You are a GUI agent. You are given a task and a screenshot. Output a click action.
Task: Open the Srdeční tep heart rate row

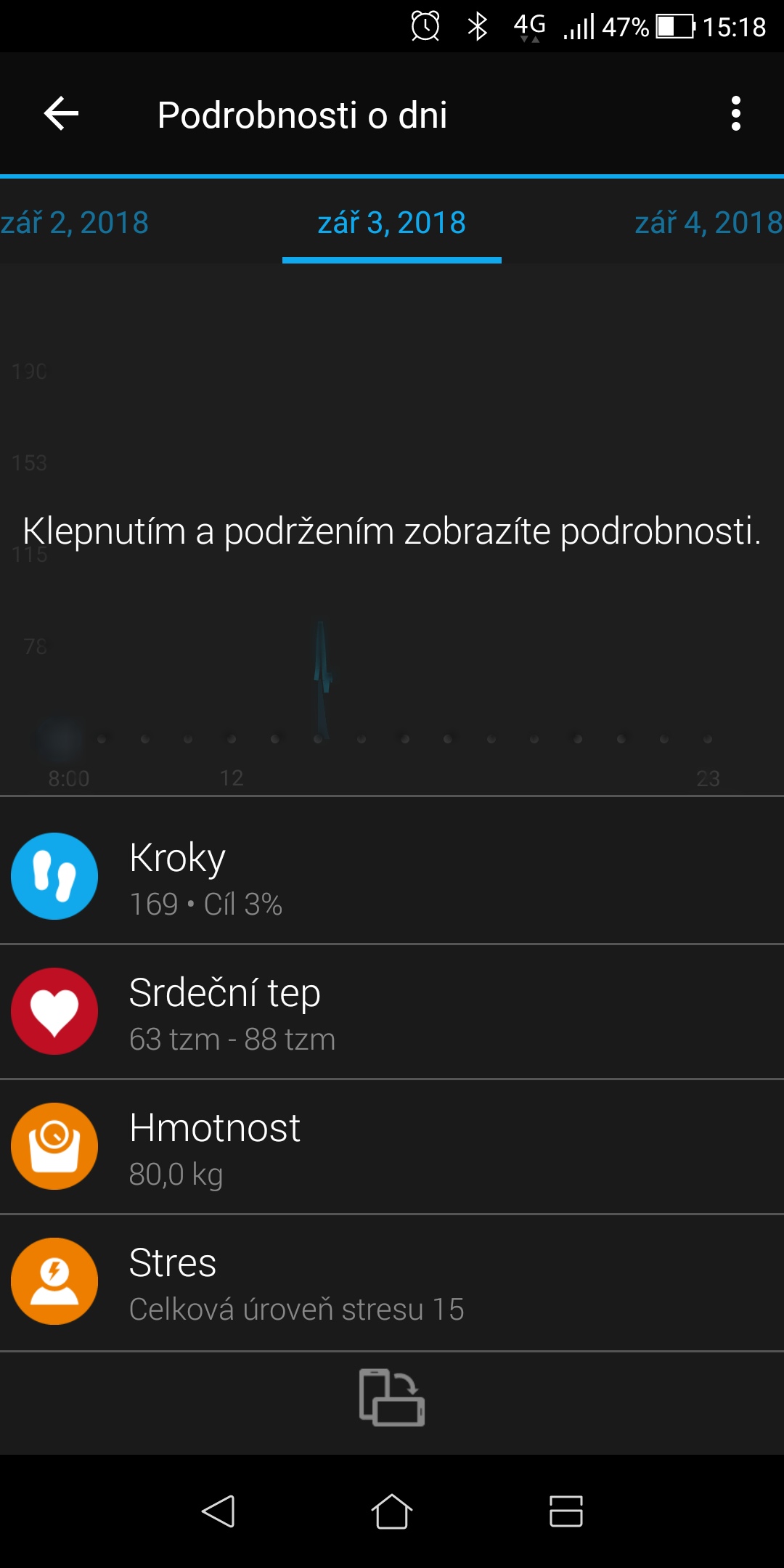tap(392, 1011)
